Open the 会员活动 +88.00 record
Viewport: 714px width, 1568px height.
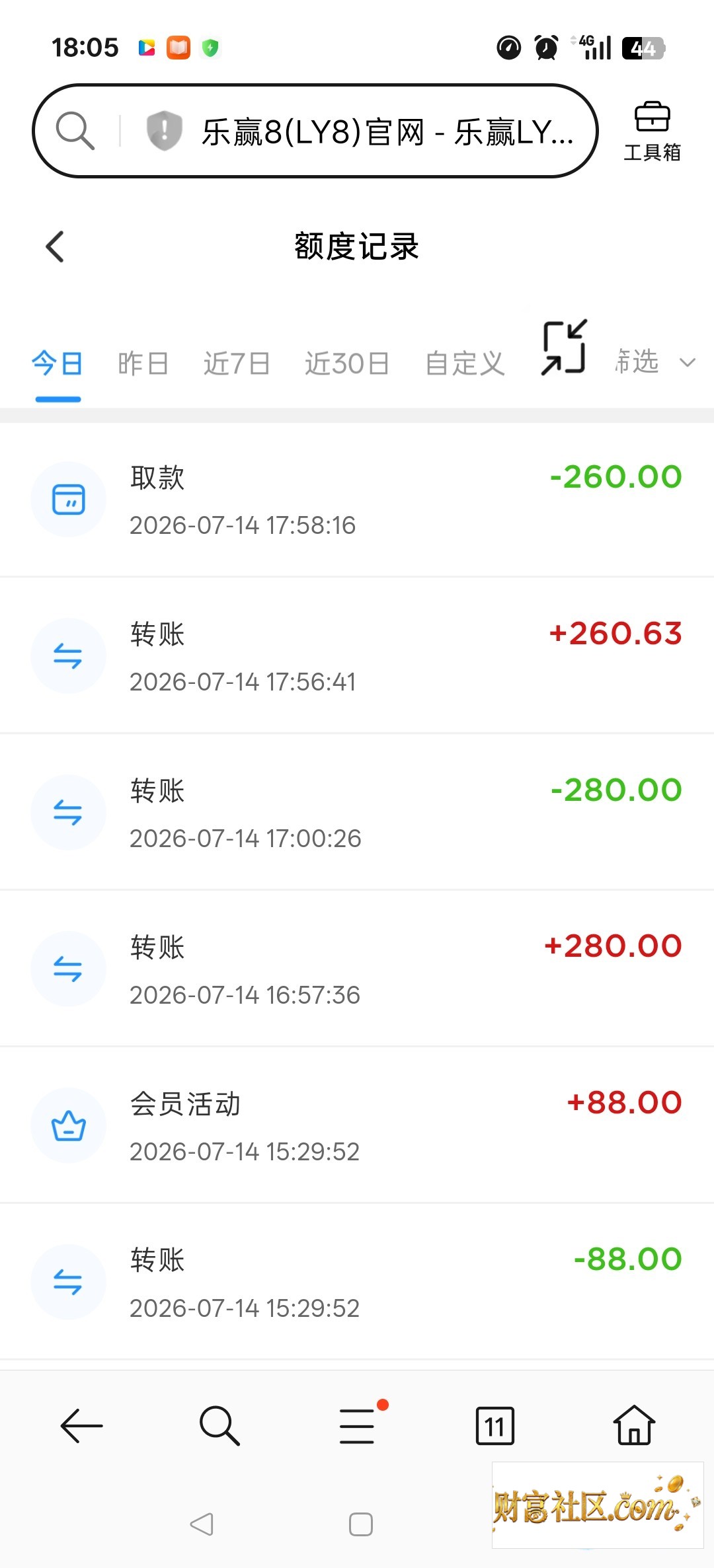(x=357, y=1126)
